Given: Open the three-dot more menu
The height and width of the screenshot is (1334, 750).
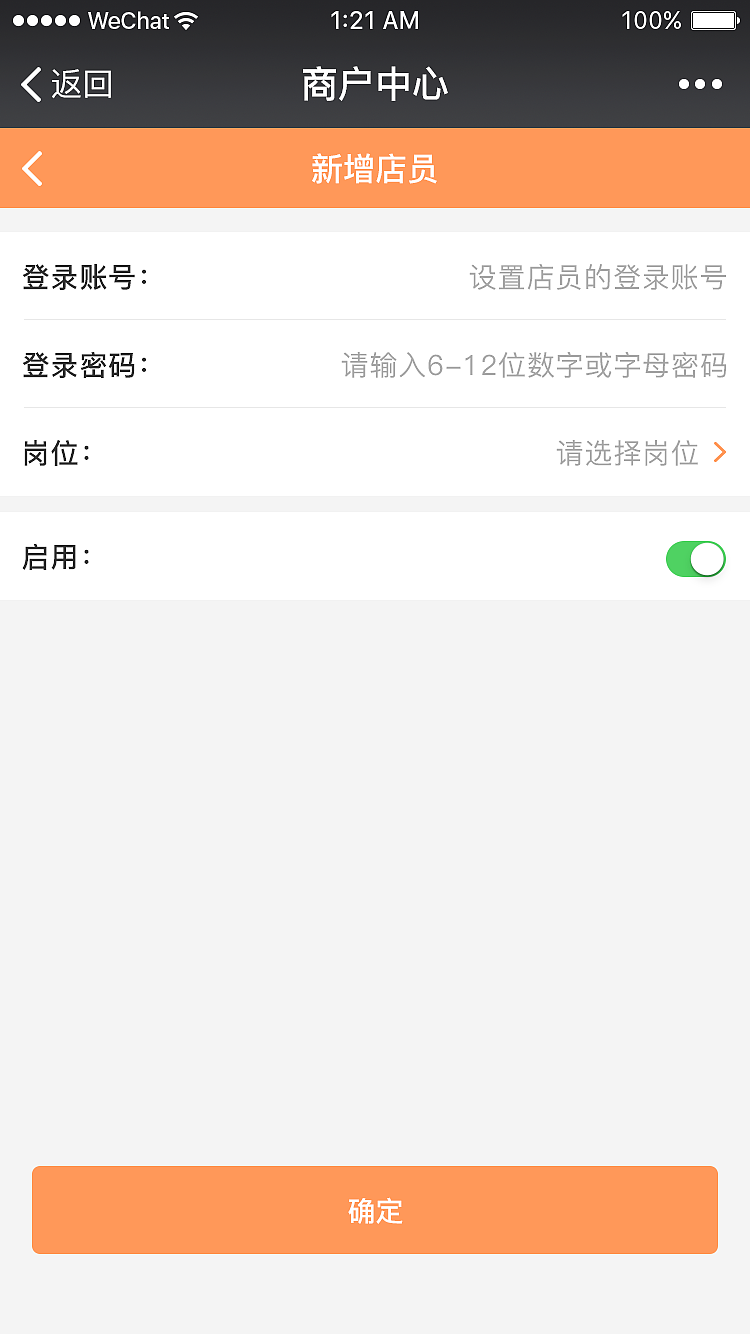Looking at the screenshot, I should [700, 84].
